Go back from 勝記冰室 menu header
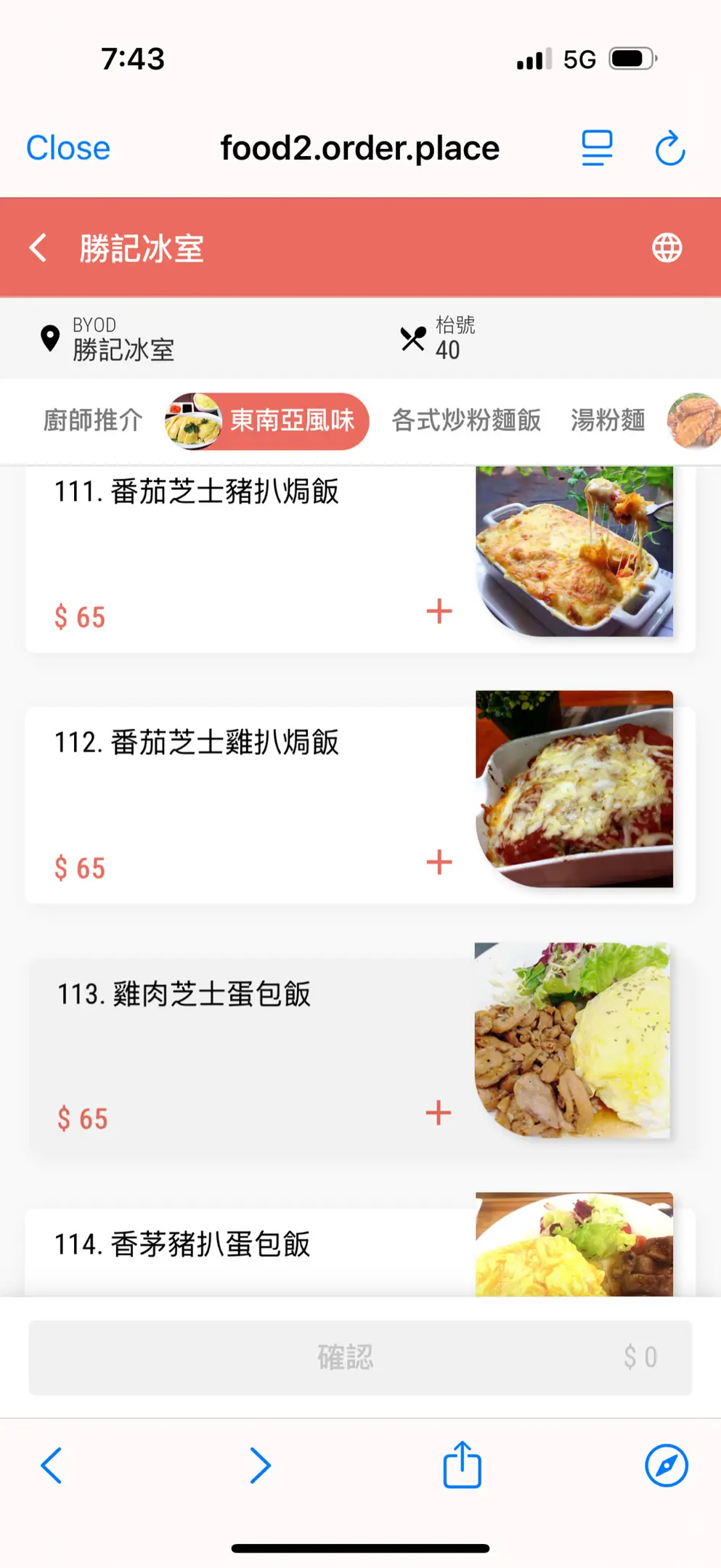This screenshot has height=1568, width=721. pos(38,248)
